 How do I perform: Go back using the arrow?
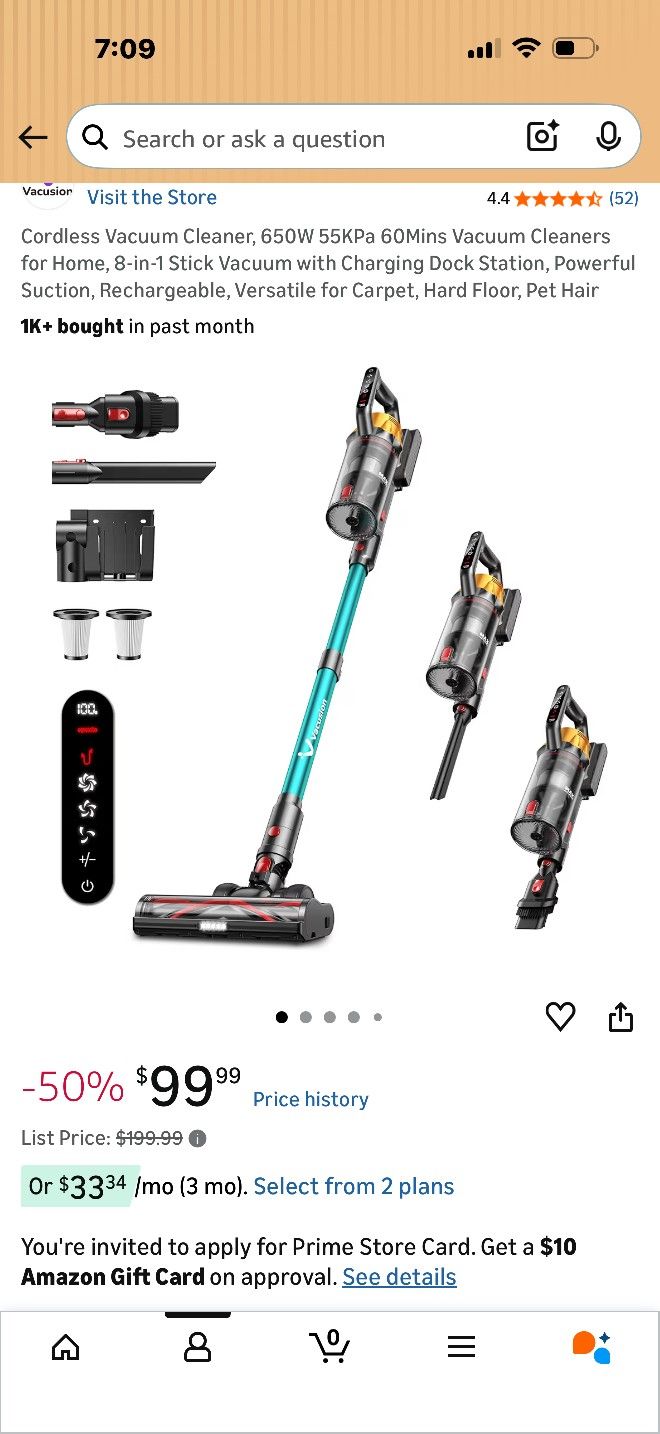click(33, 138)
